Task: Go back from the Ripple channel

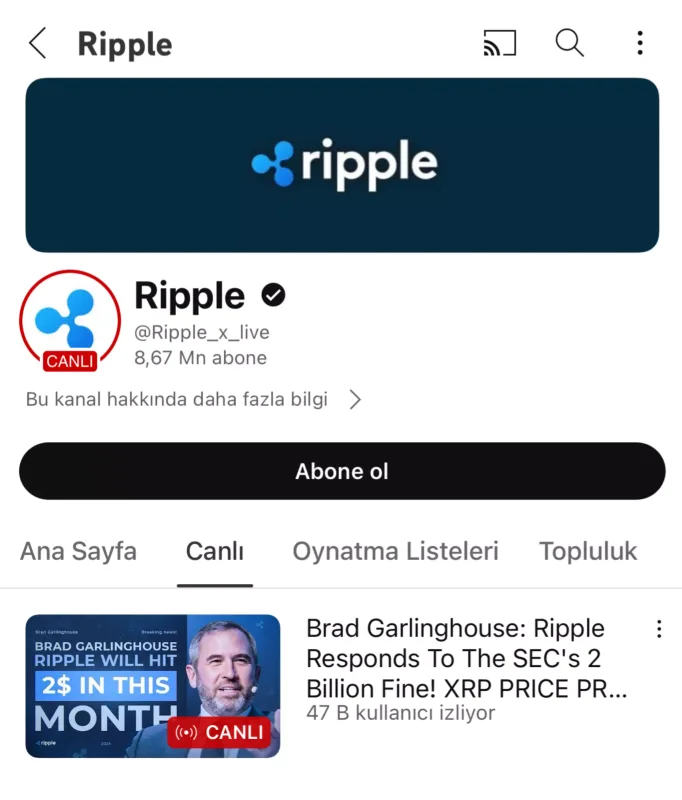Action: click(x=38, y=43)
